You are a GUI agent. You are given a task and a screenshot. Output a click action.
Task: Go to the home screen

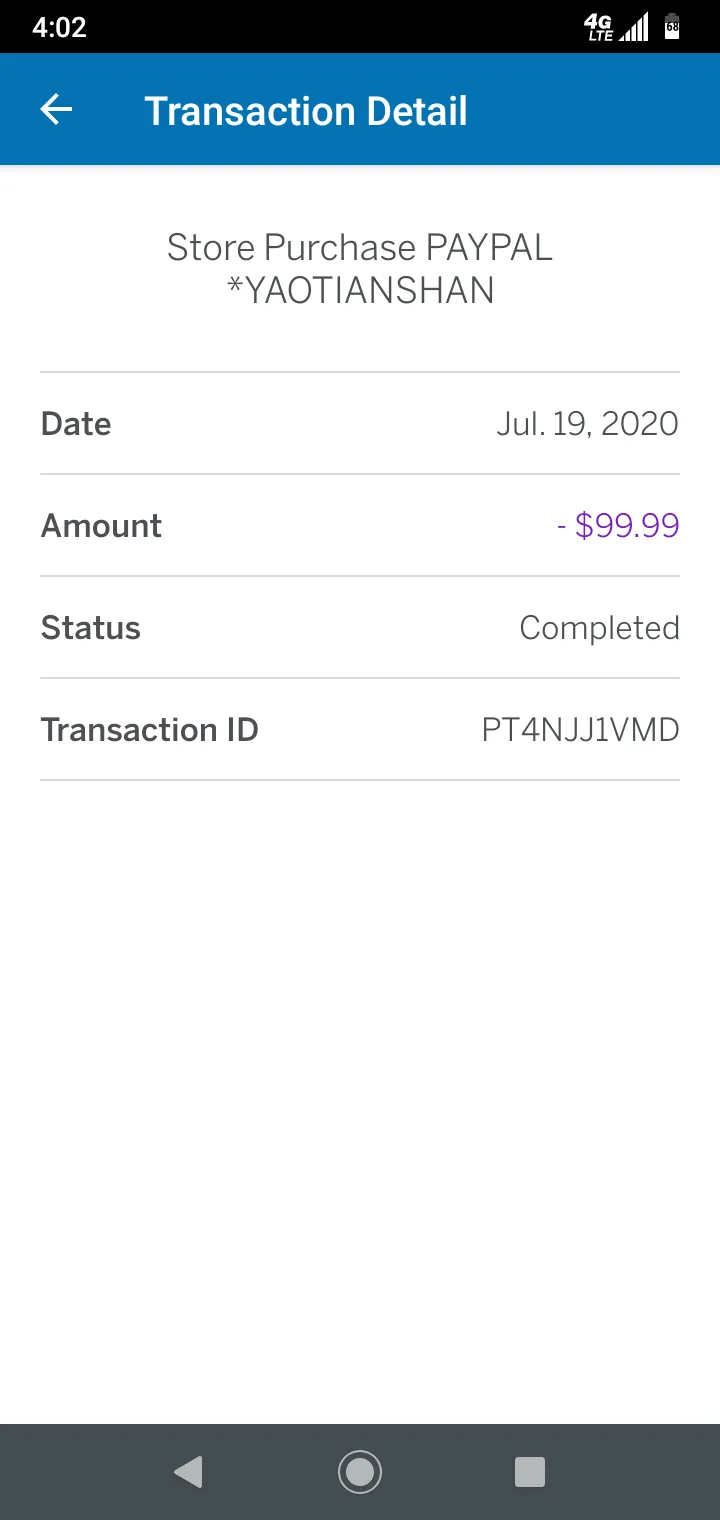tap(360, 1472)
